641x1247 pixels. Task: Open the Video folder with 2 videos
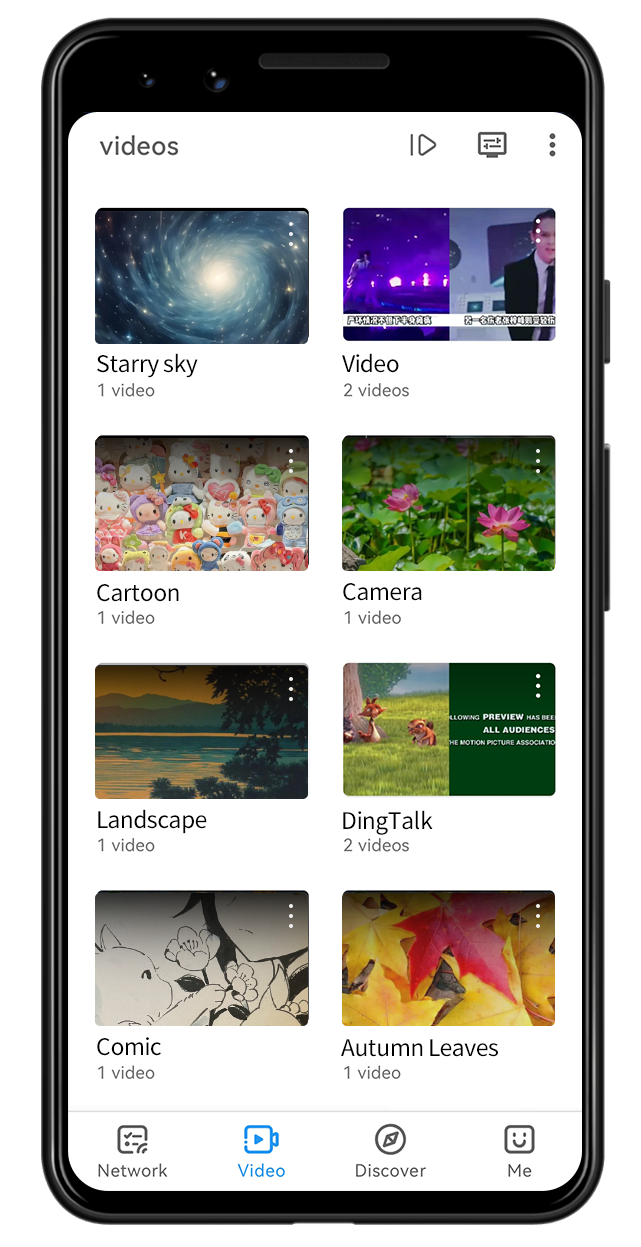click(x=448, y=275)
